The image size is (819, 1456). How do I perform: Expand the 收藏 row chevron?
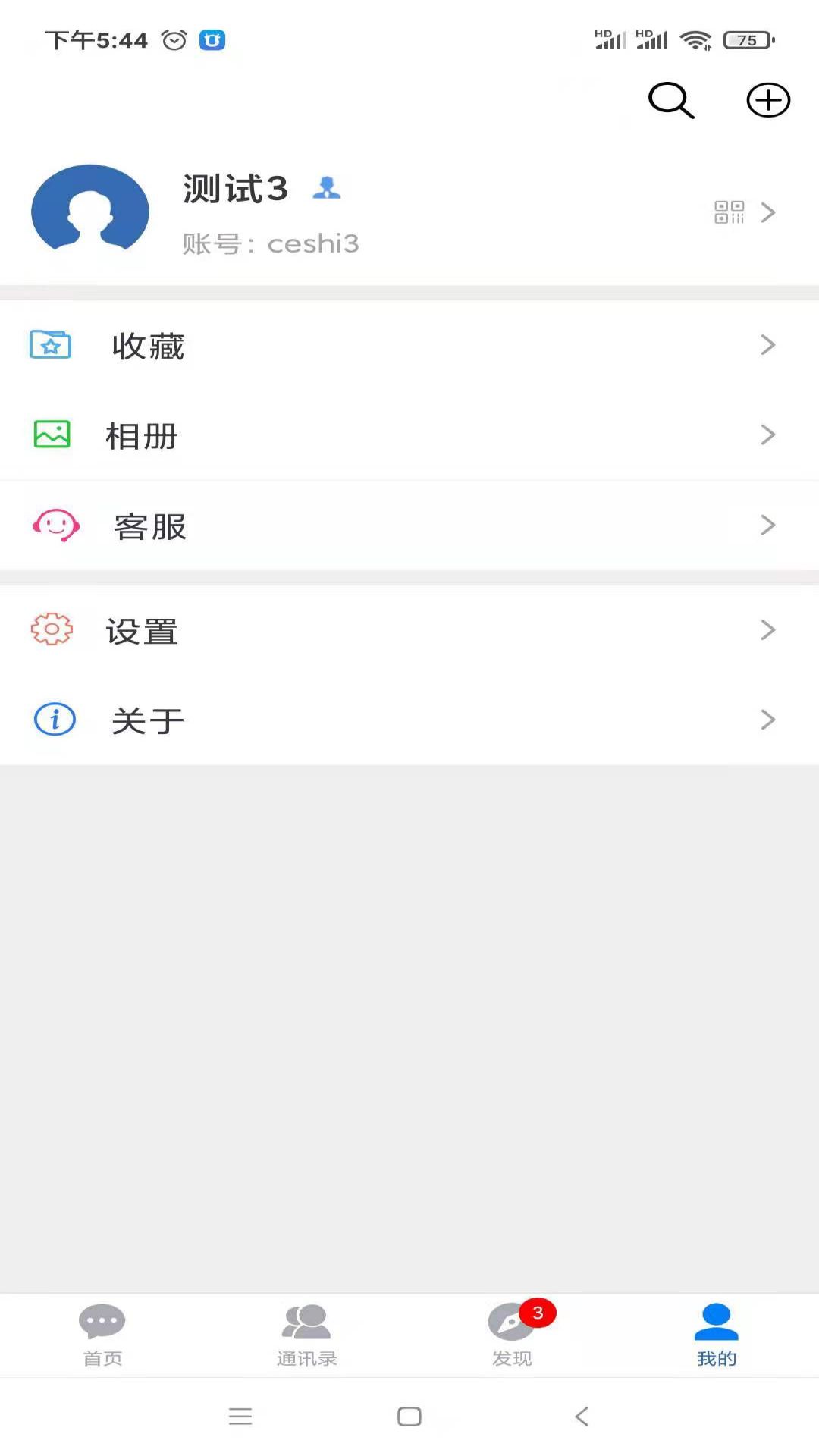[768, 345]
